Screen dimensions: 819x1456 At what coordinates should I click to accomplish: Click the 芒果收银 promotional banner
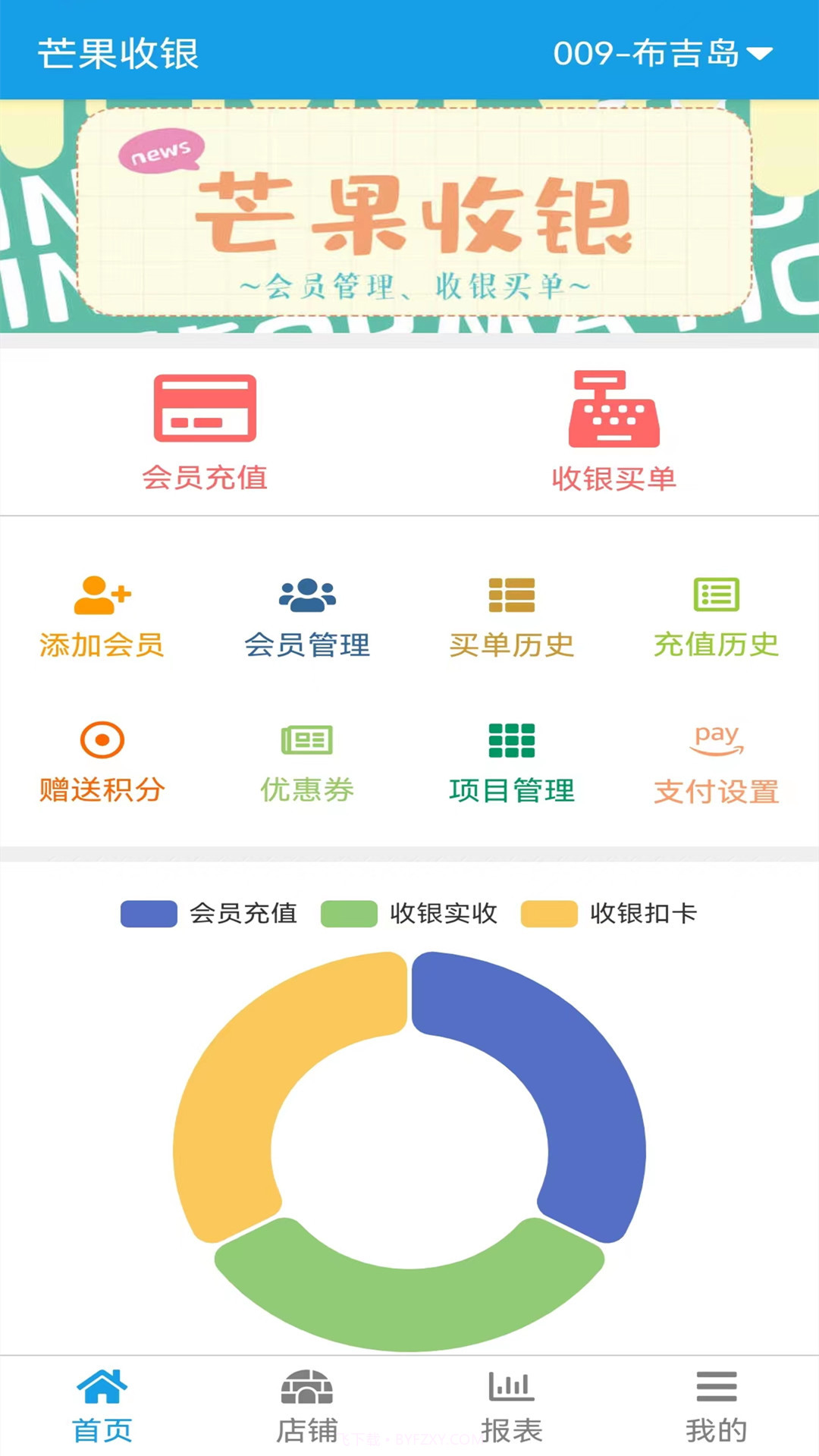coord(409,216)
